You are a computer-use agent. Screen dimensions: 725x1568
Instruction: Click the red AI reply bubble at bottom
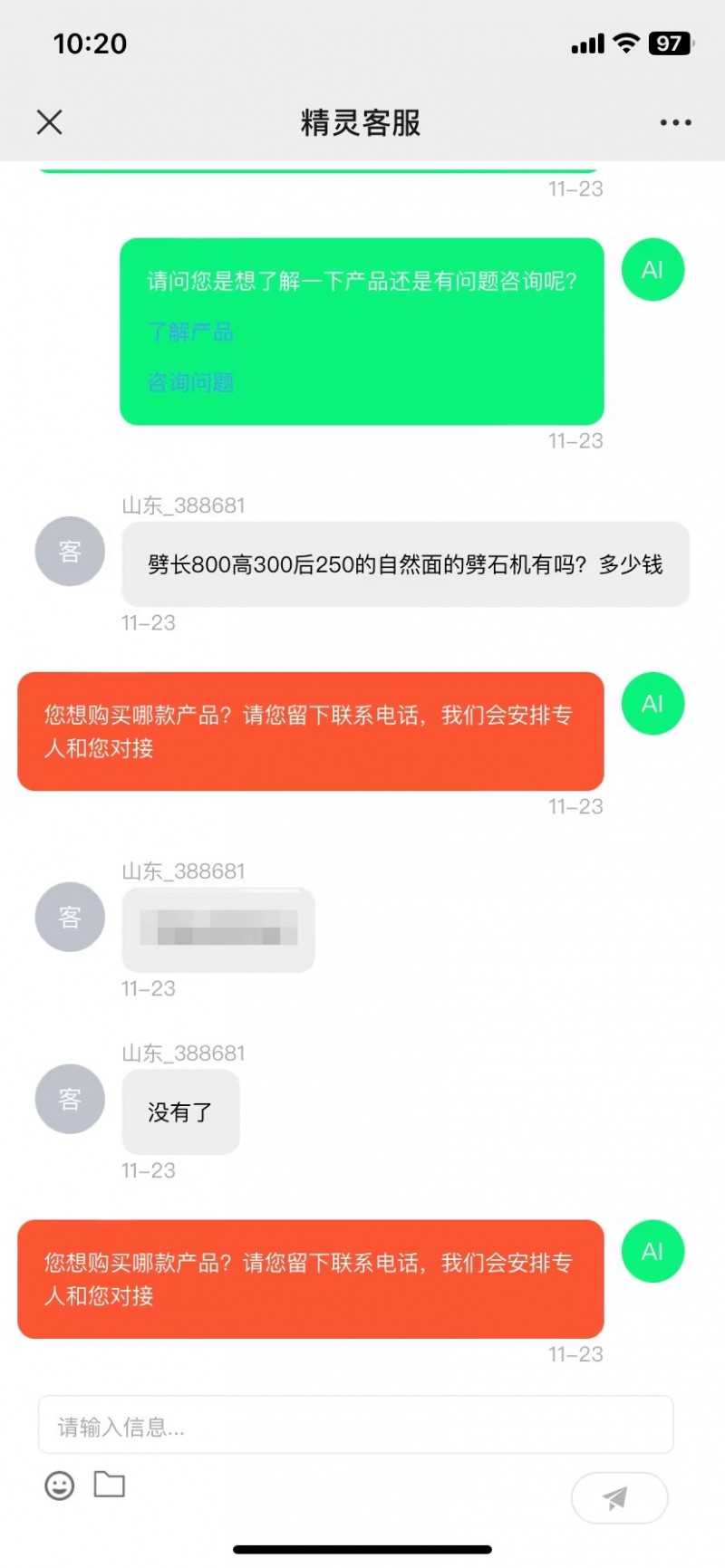point(311,1280)
